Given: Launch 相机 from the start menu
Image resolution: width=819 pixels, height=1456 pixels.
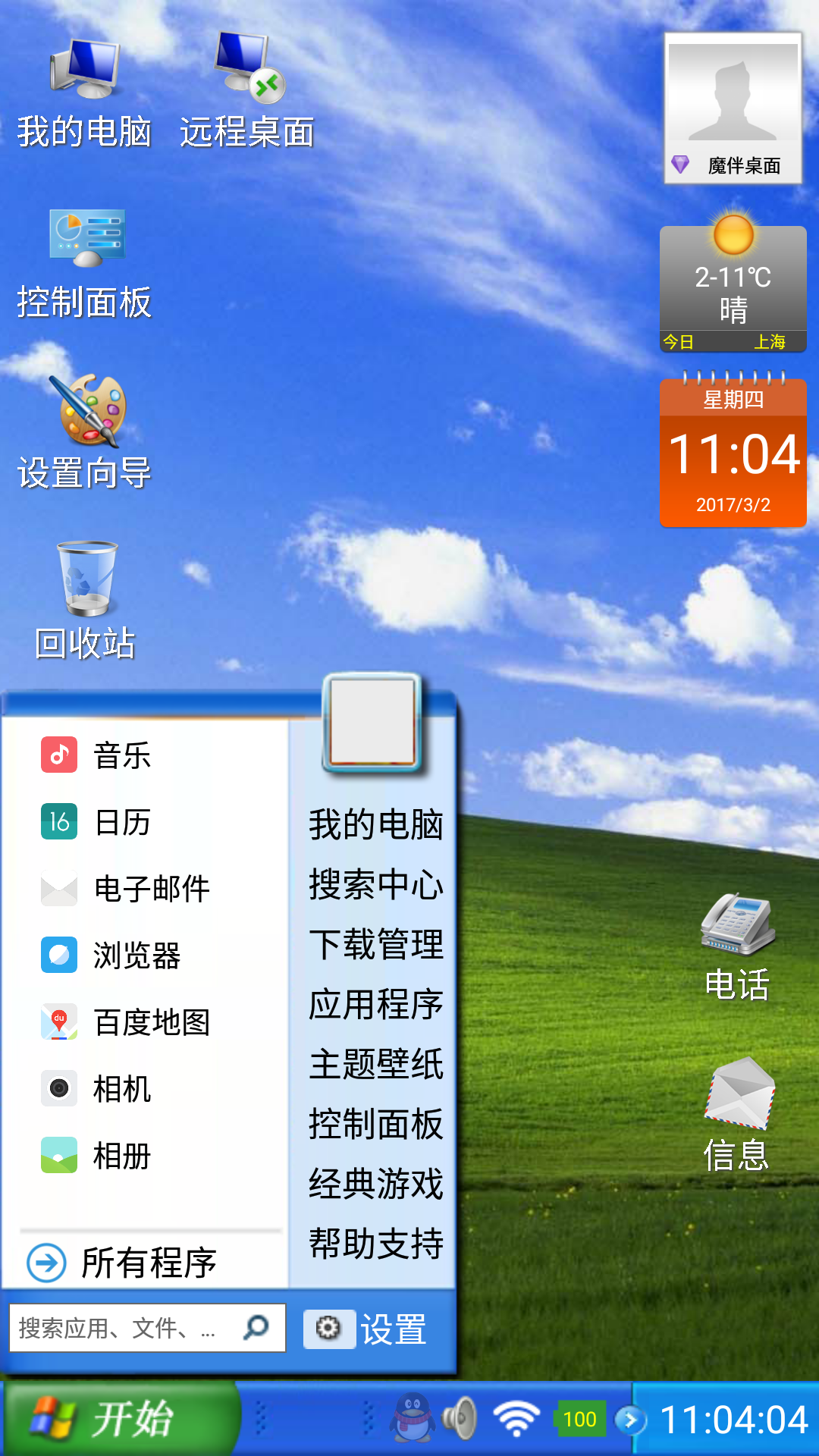Looking at the screenshot, I should (121, 1089).
